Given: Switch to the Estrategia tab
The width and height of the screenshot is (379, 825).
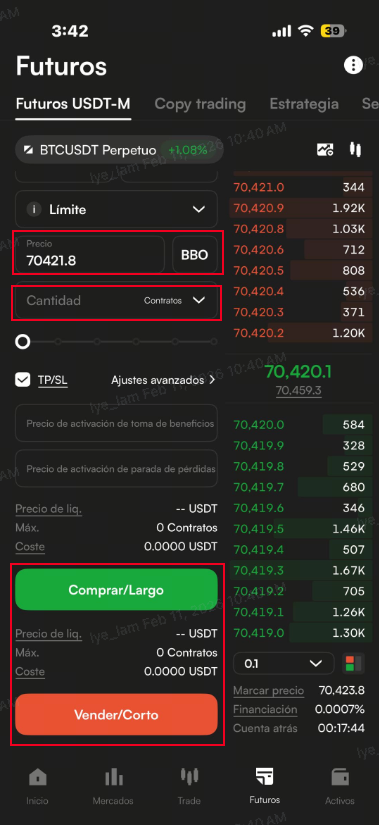Looking at the screenshot, I should (304, 104).
